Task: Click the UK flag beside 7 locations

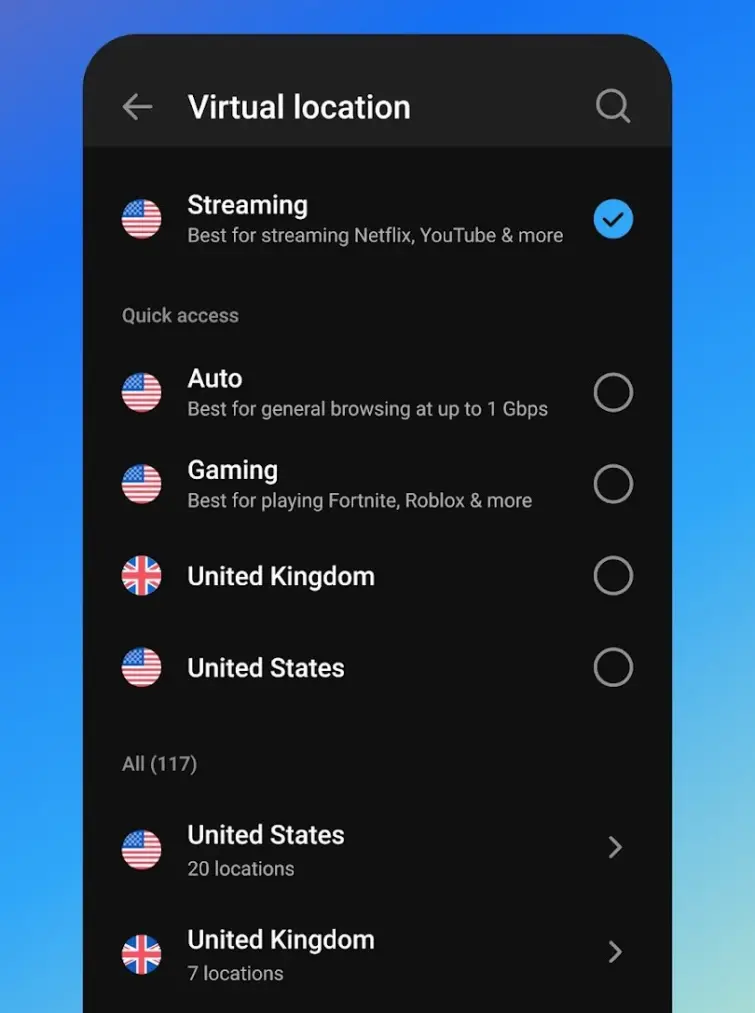Action: tap(141, 953)
